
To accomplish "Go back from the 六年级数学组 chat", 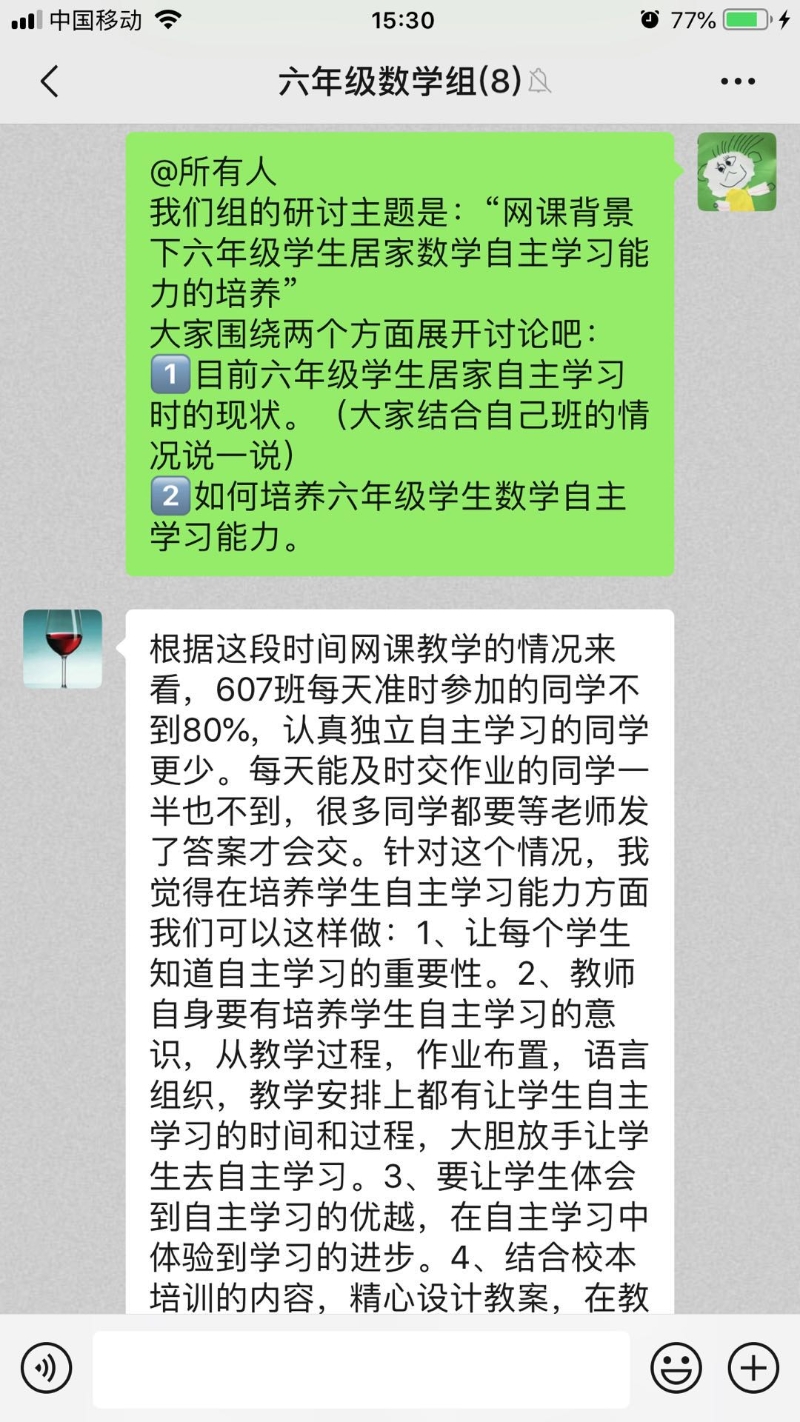I will (x=49, y=81).
